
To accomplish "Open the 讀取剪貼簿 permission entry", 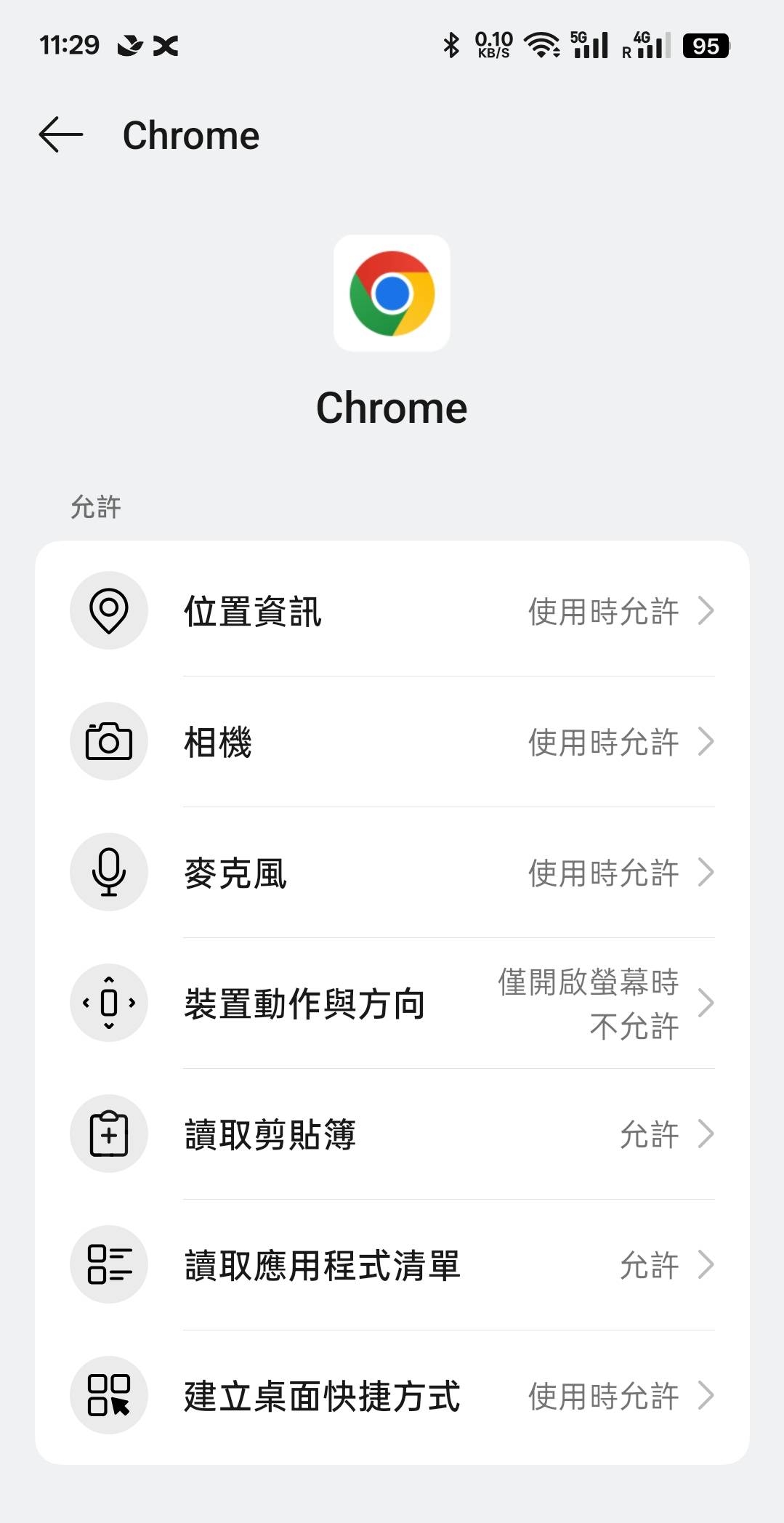I will (x=706, y=1134).
